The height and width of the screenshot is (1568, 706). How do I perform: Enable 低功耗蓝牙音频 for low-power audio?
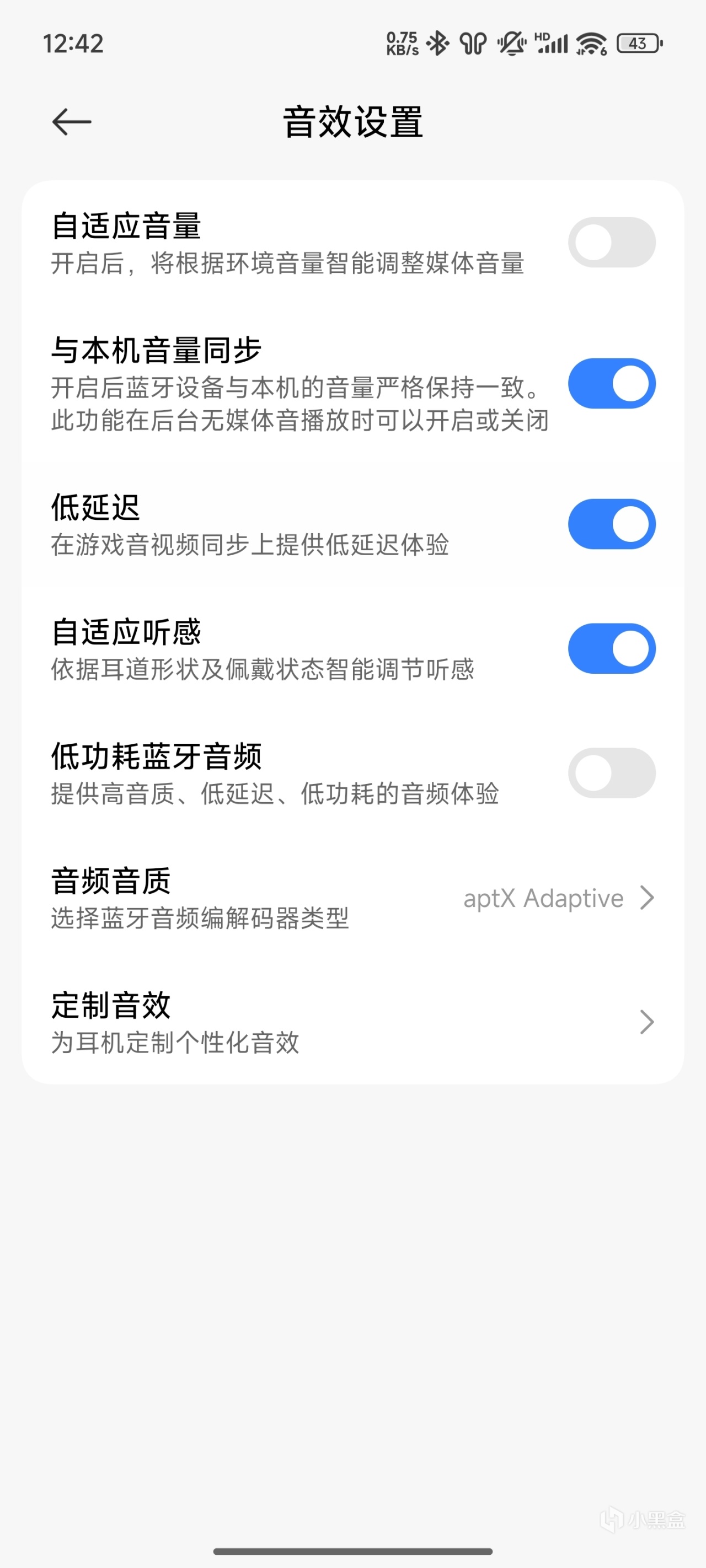(x=611, y=773)
